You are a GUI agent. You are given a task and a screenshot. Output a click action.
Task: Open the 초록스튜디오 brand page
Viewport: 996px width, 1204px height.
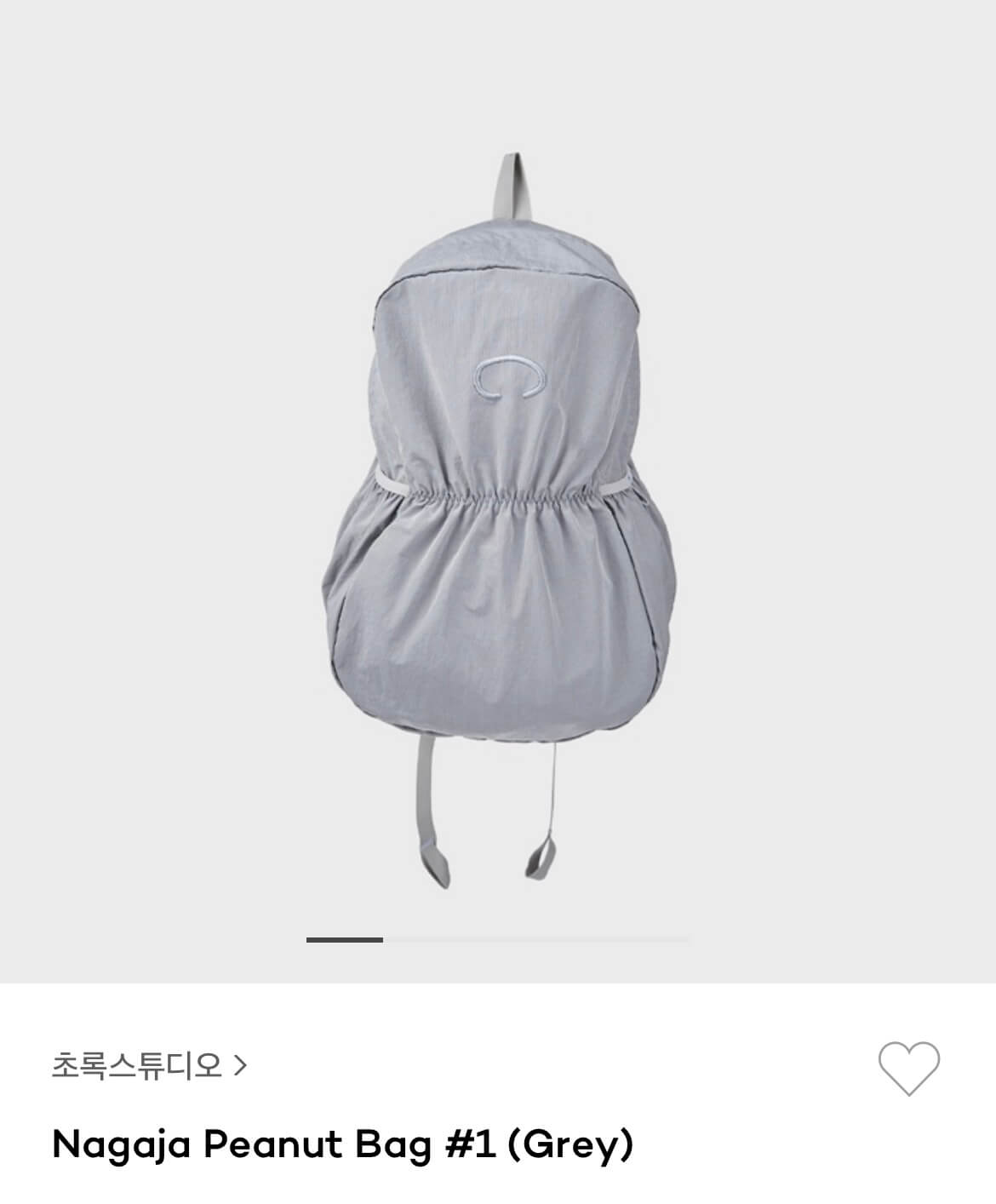coord(149,1064)
